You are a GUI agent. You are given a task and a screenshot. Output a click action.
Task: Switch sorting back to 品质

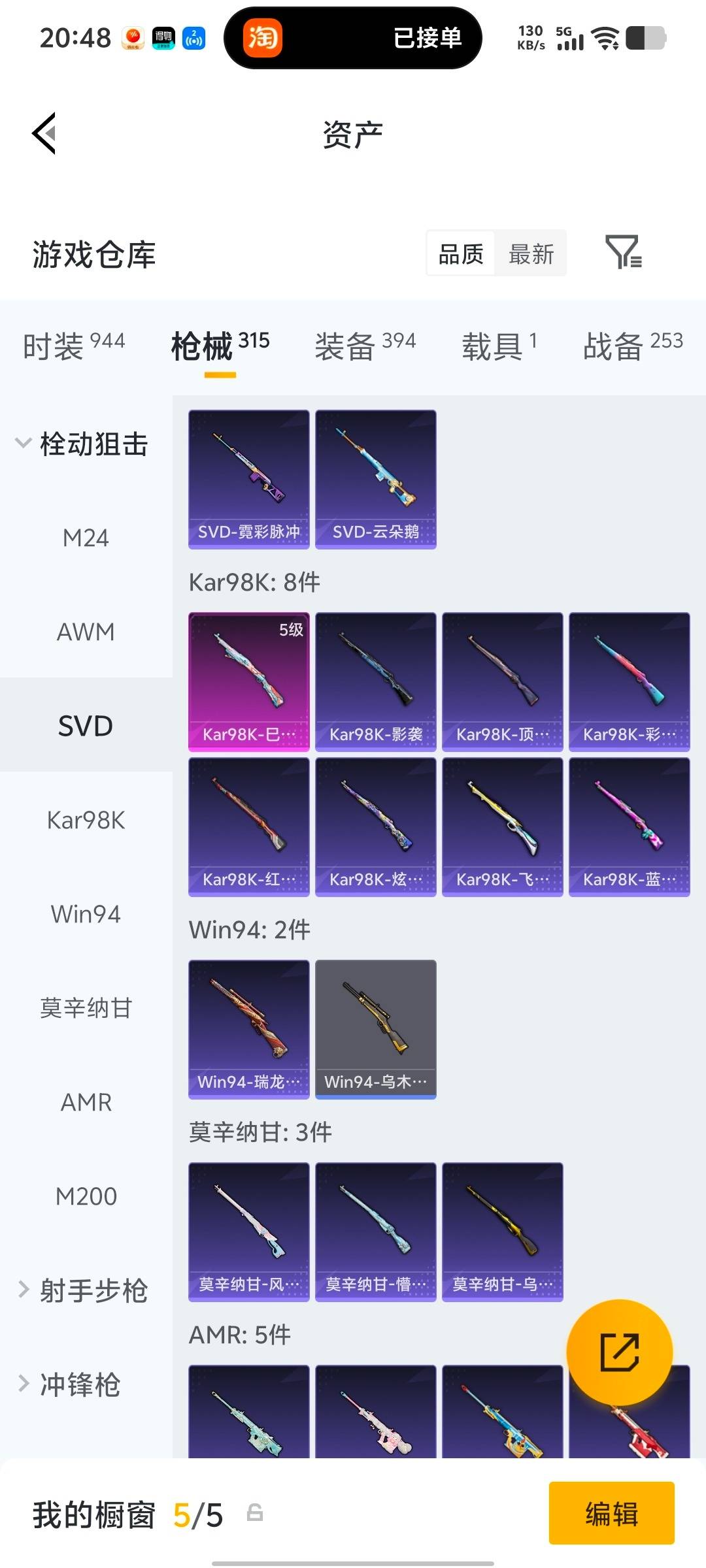[x=461, y=253]
